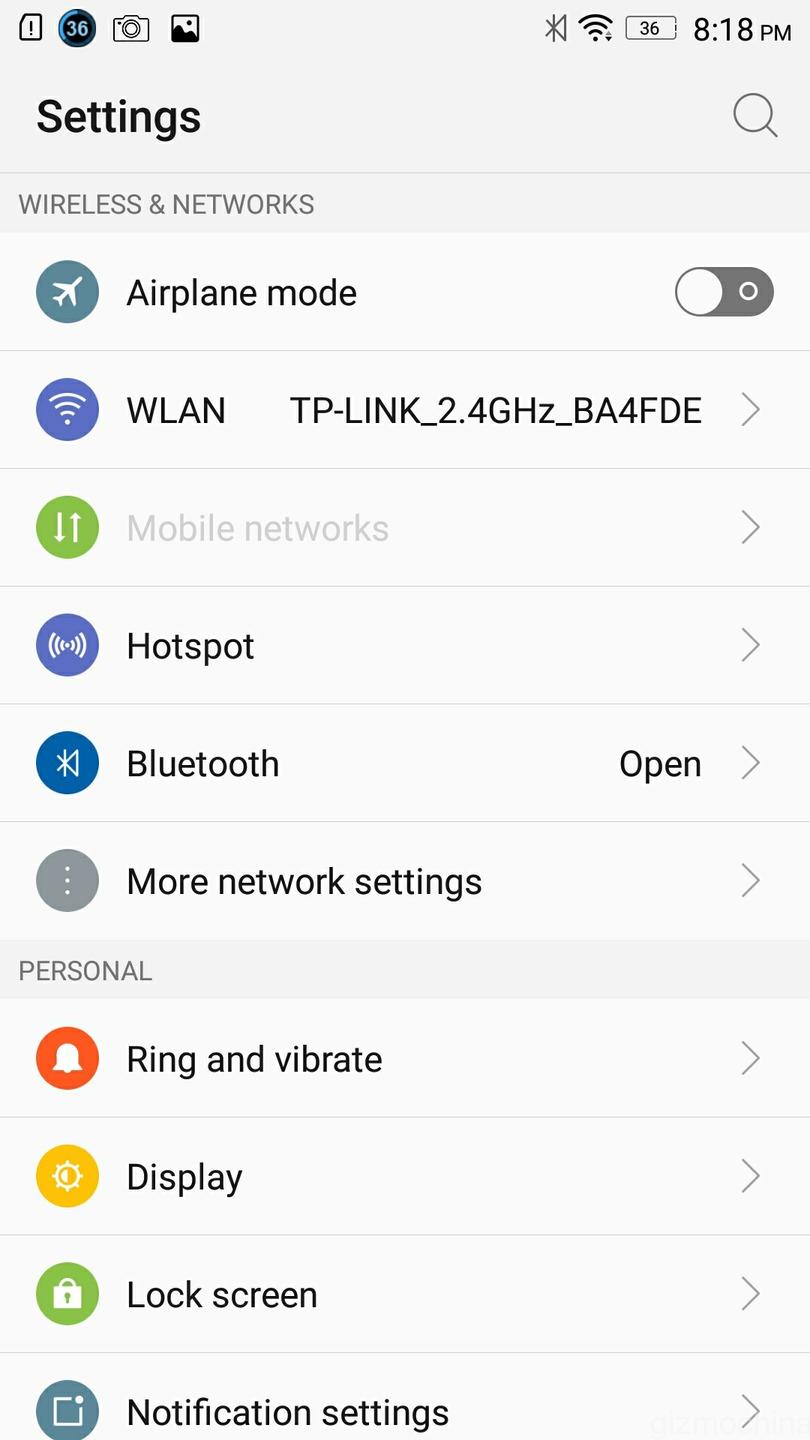Viewport: 810px width, 1440px height.
Task: Open the settings search icon
Action: coord(754,116)
